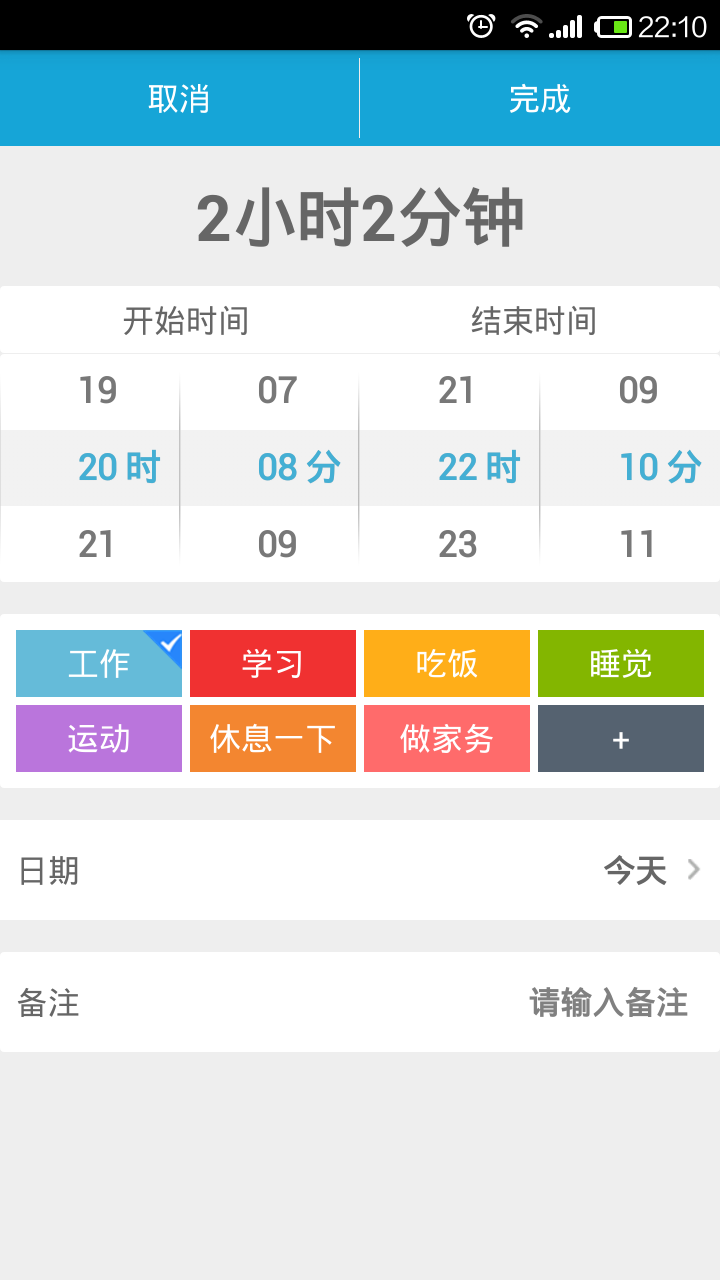Image resolution: width=720 pixels, height=1280 pixels.
Task: Cancel the entry with 取消
Action: pos(180,97)
